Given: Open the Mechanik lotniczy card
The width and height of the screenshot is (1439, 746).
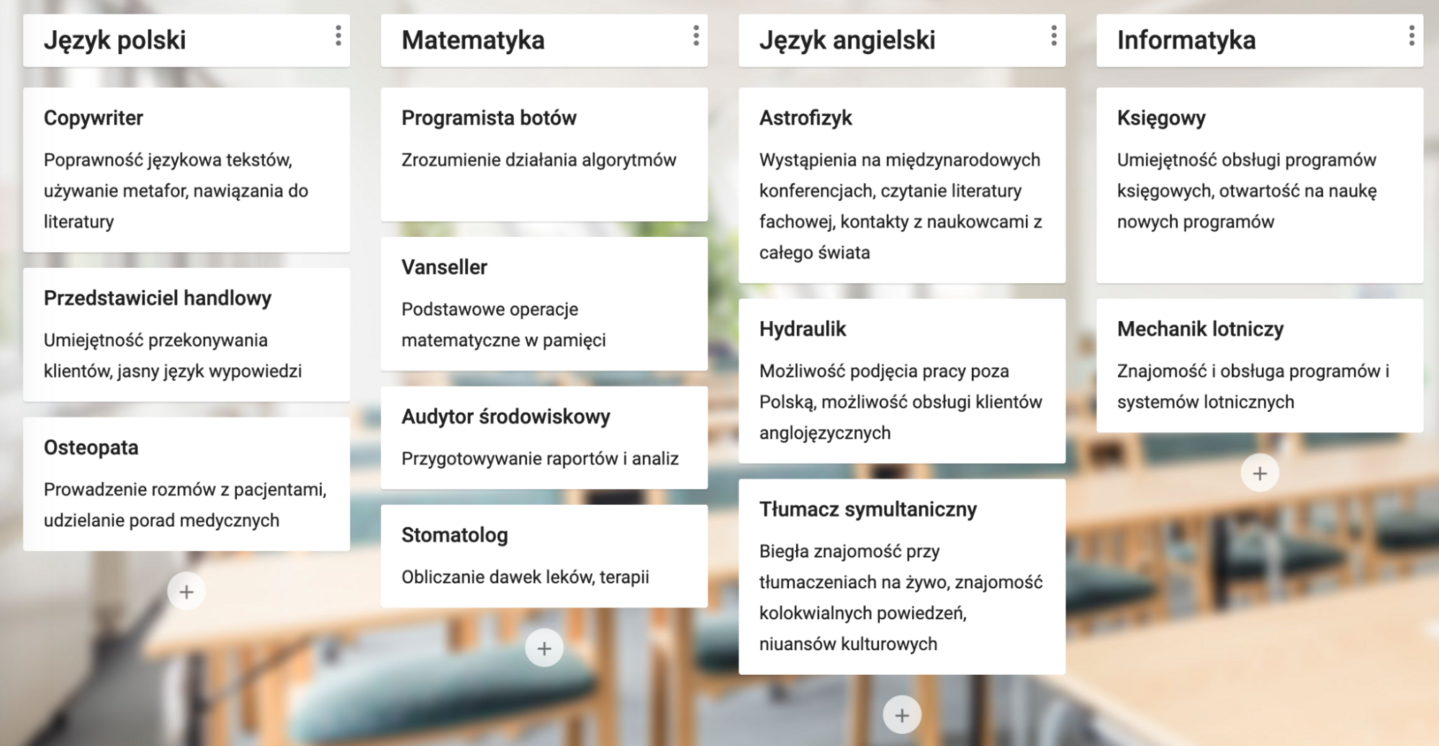Looking at the screenshot, I should (1260, 365).
